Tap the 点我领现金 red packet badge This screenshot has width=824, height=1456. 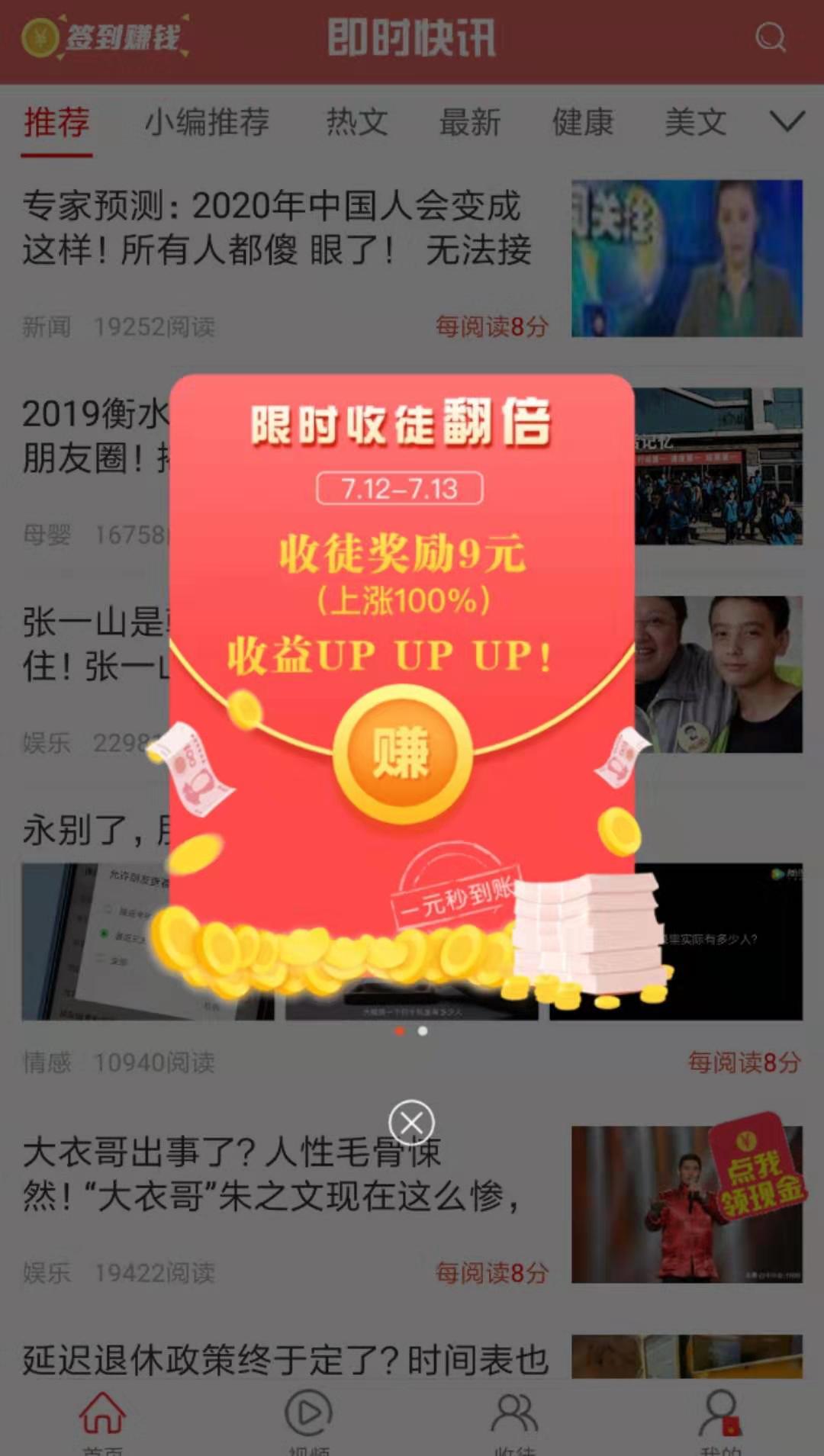pos(757,1165)
